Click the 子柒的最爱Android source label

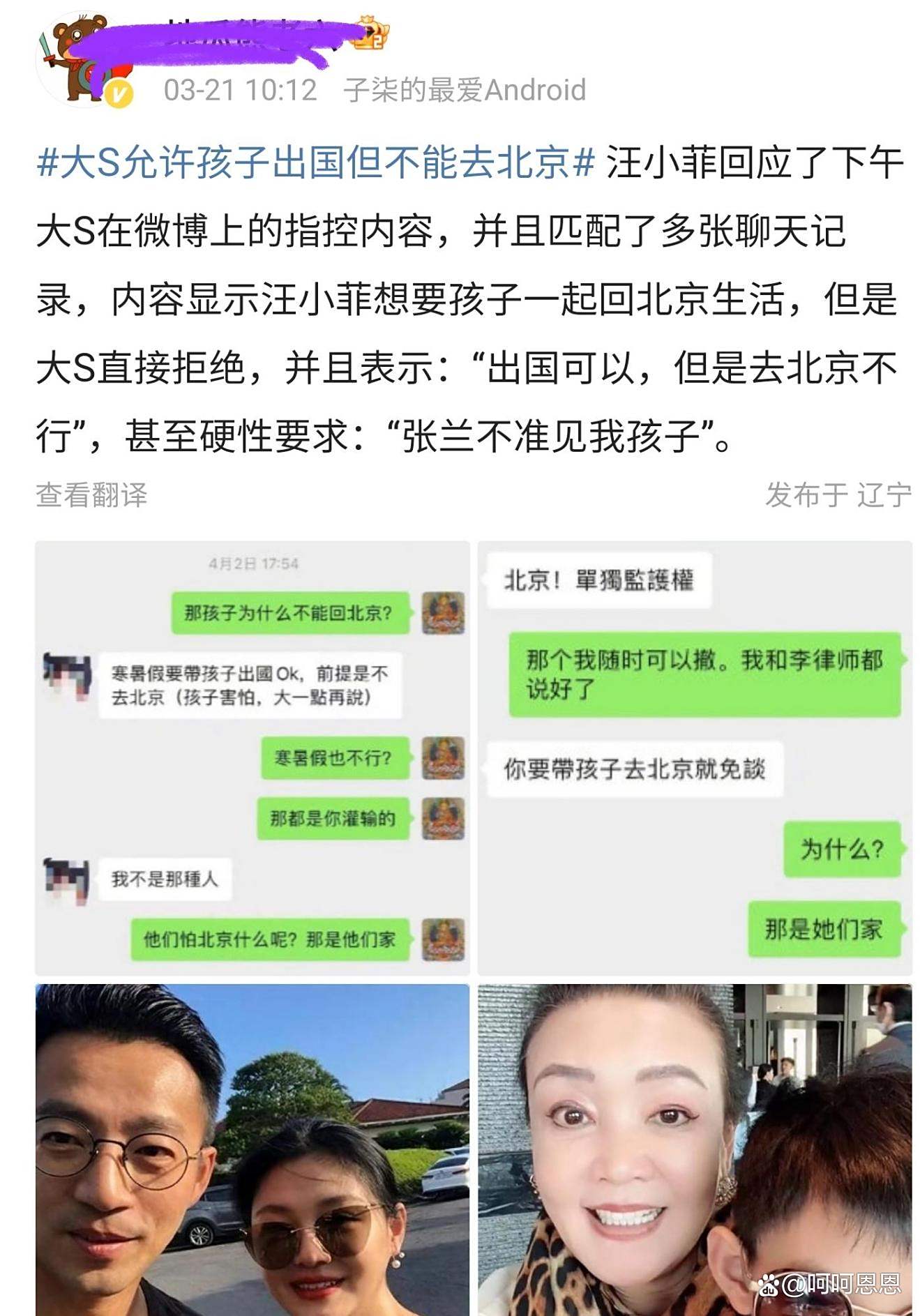pos(464,89)
